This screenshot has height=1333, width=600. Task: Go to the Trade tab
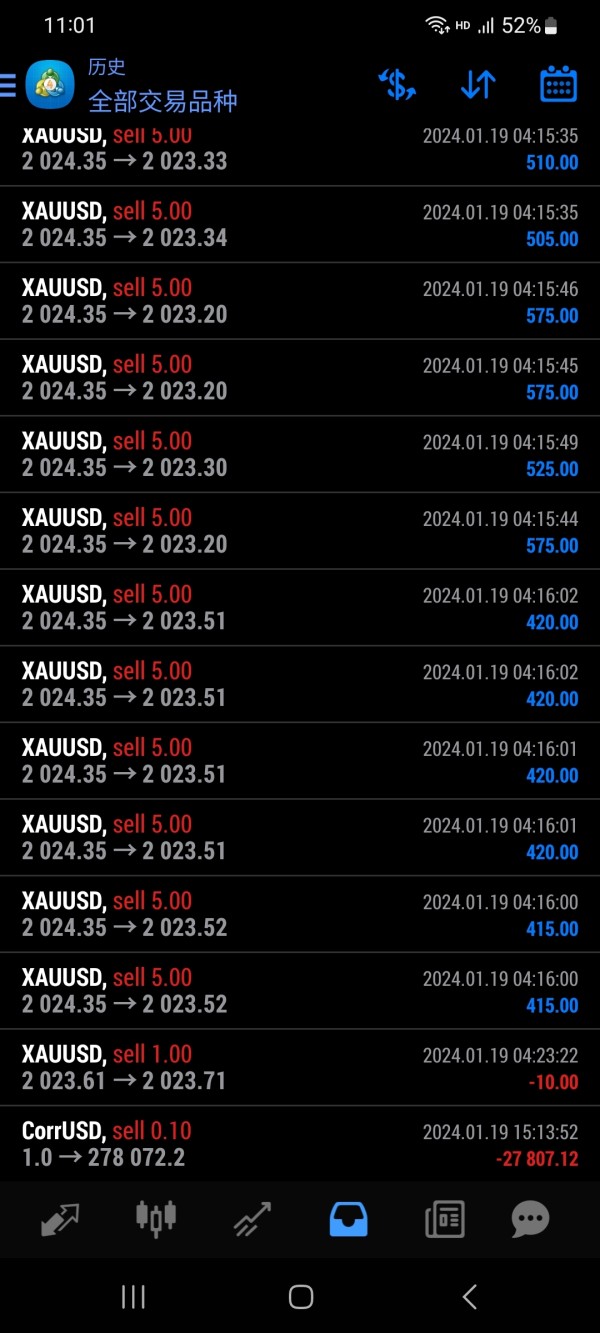tap(253, 1219)
